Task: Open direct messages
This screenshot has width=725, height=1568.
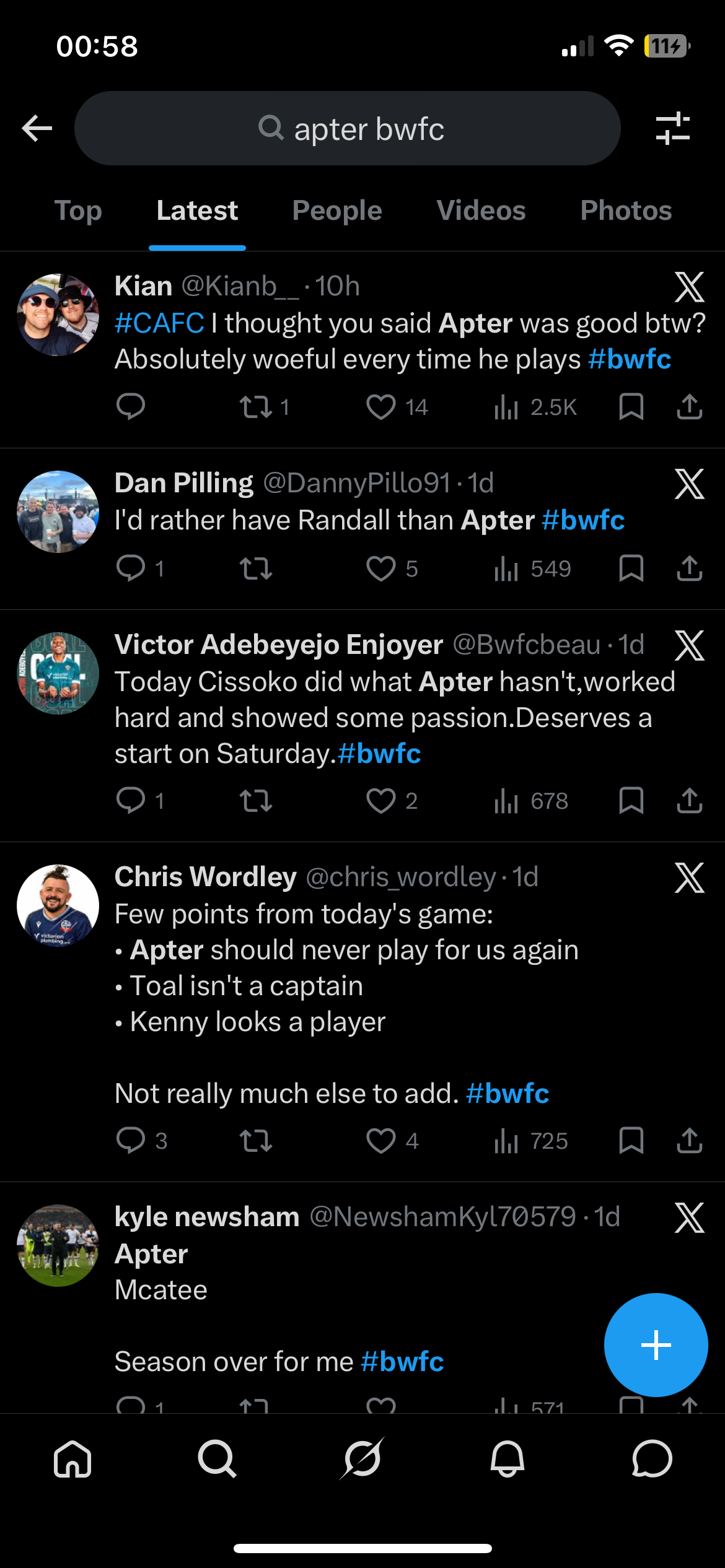Action: tap(652, 1459)
